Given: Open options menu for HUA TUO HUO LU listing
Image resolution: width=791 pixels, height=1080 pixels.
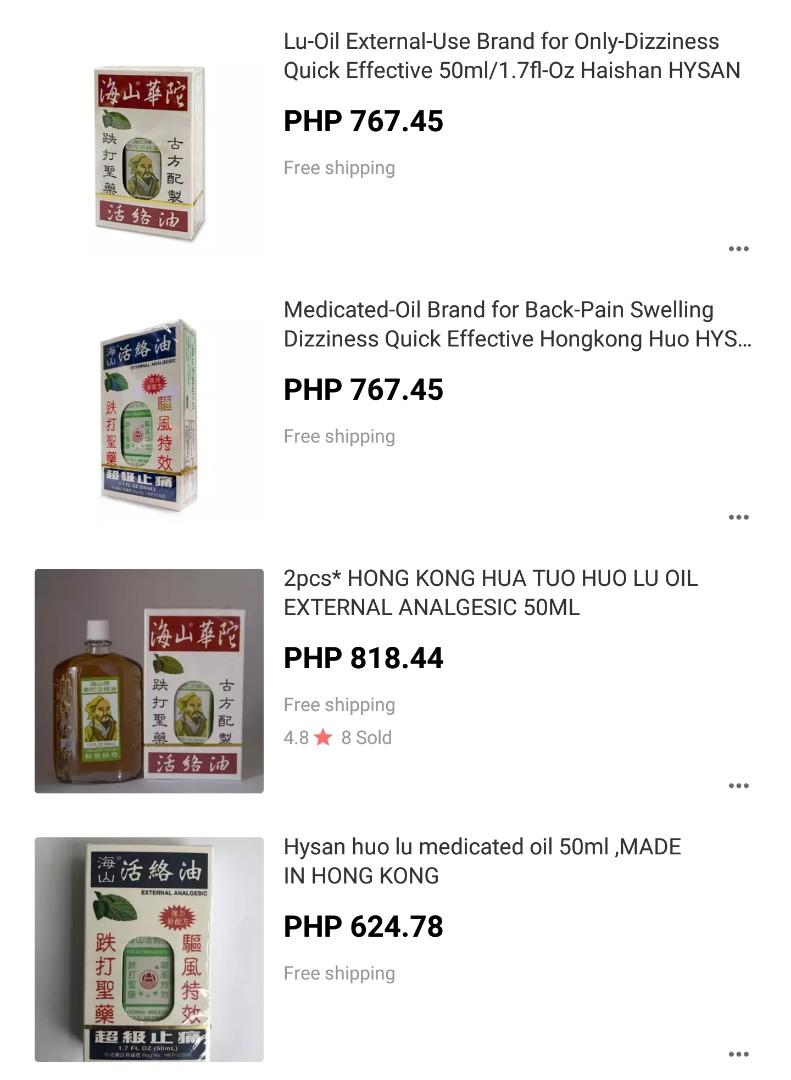Looking at the screenshot, I should click(x=738, y=785).
